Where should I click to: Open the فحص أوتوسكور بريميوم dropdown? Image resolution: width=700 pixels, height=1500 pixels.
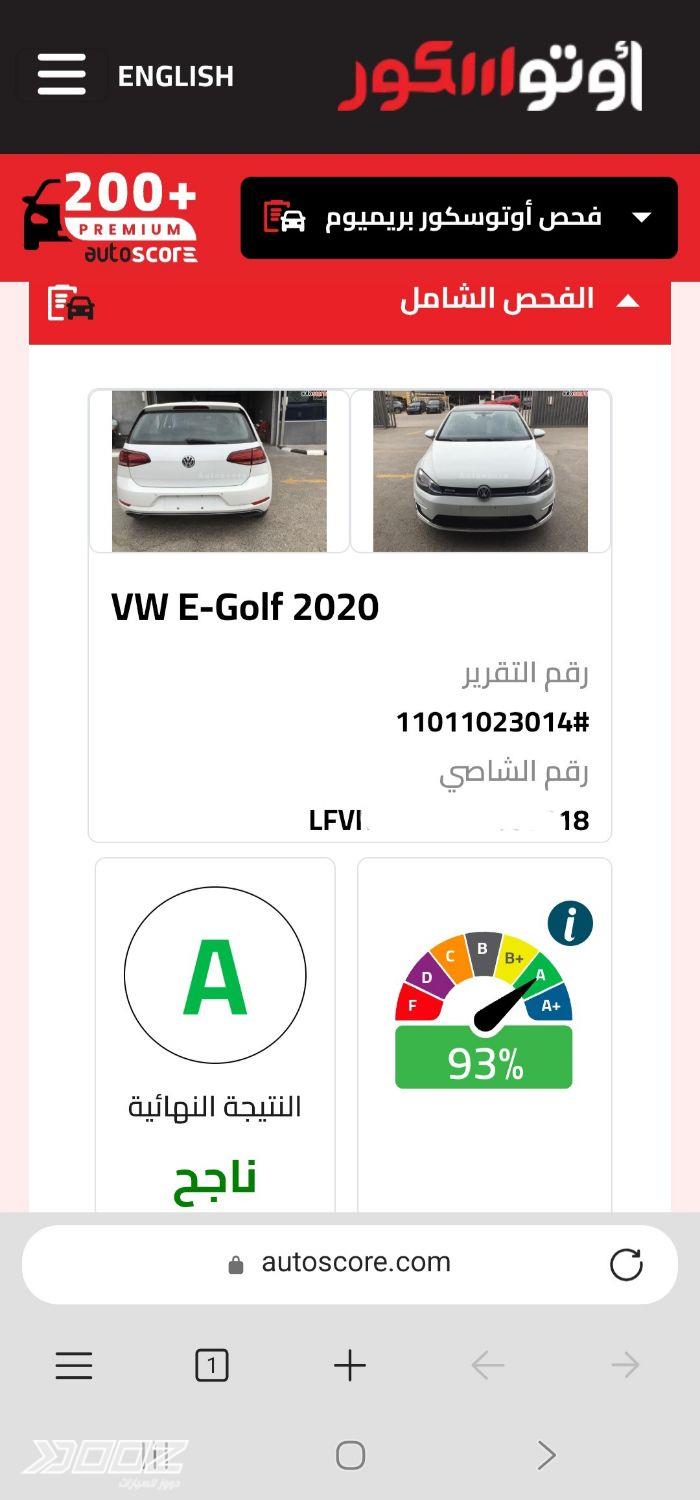pyautogui.click(x=459, y=218)
